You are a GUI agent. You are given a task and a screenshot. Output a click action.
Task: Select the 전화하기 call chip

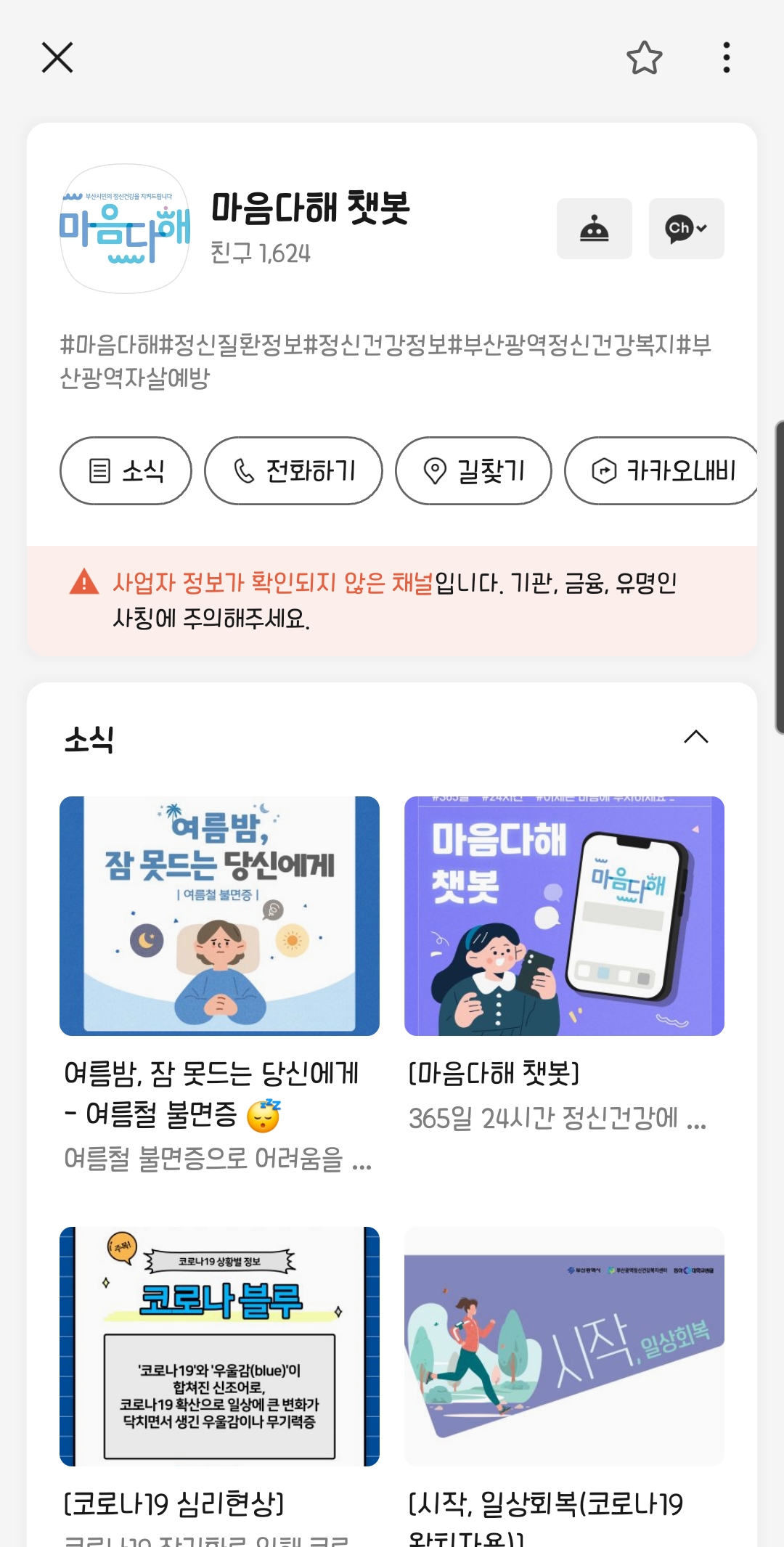(293, 470)
